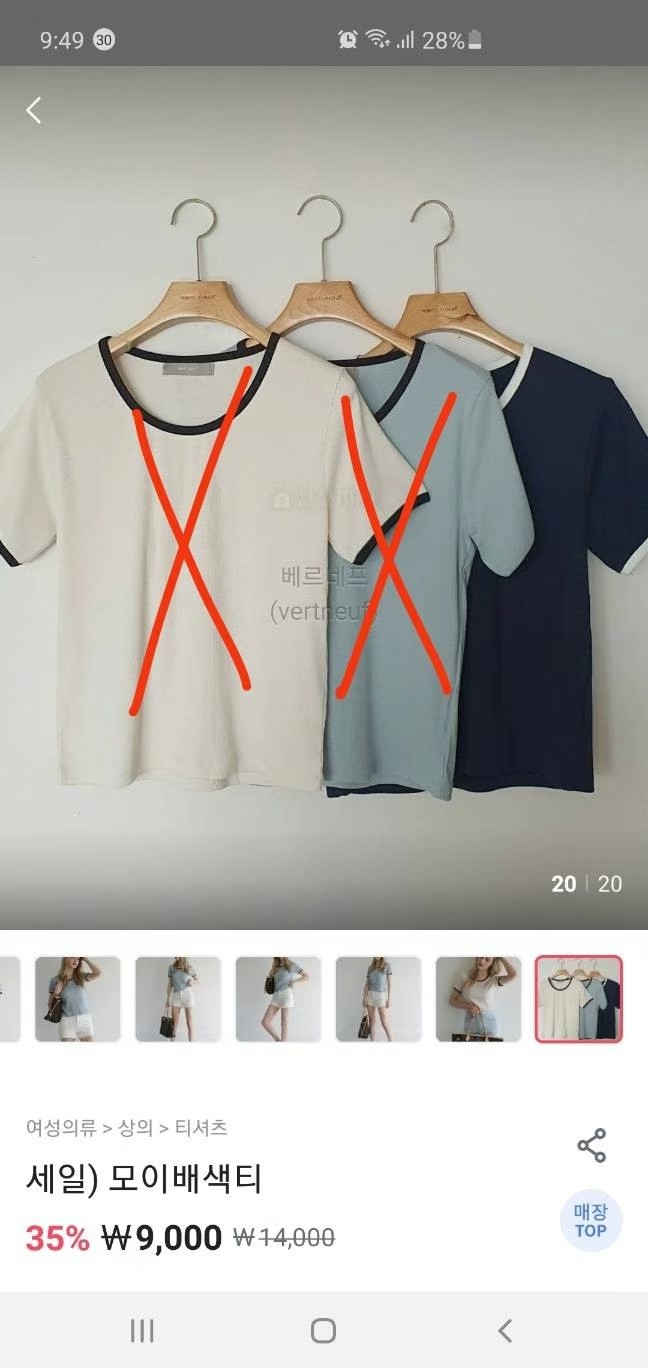Screen dimensions: 648x1368
Task: Select the first full thumbnail with blue top
Action: point(78,999)
